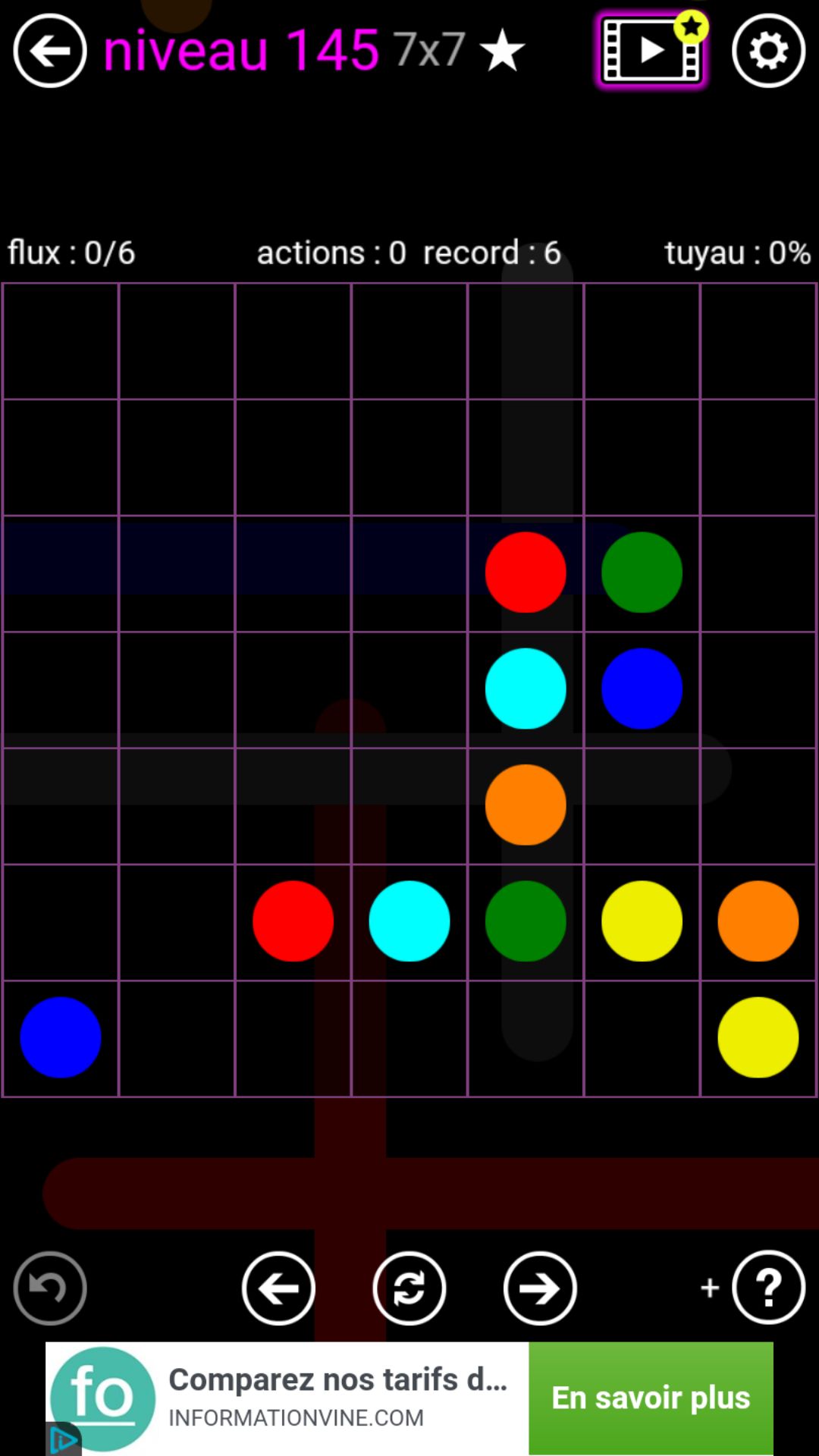Tap the En savoir plus ad button
This screenshot has width=819, height=1456.
(x=651, y=1398)
